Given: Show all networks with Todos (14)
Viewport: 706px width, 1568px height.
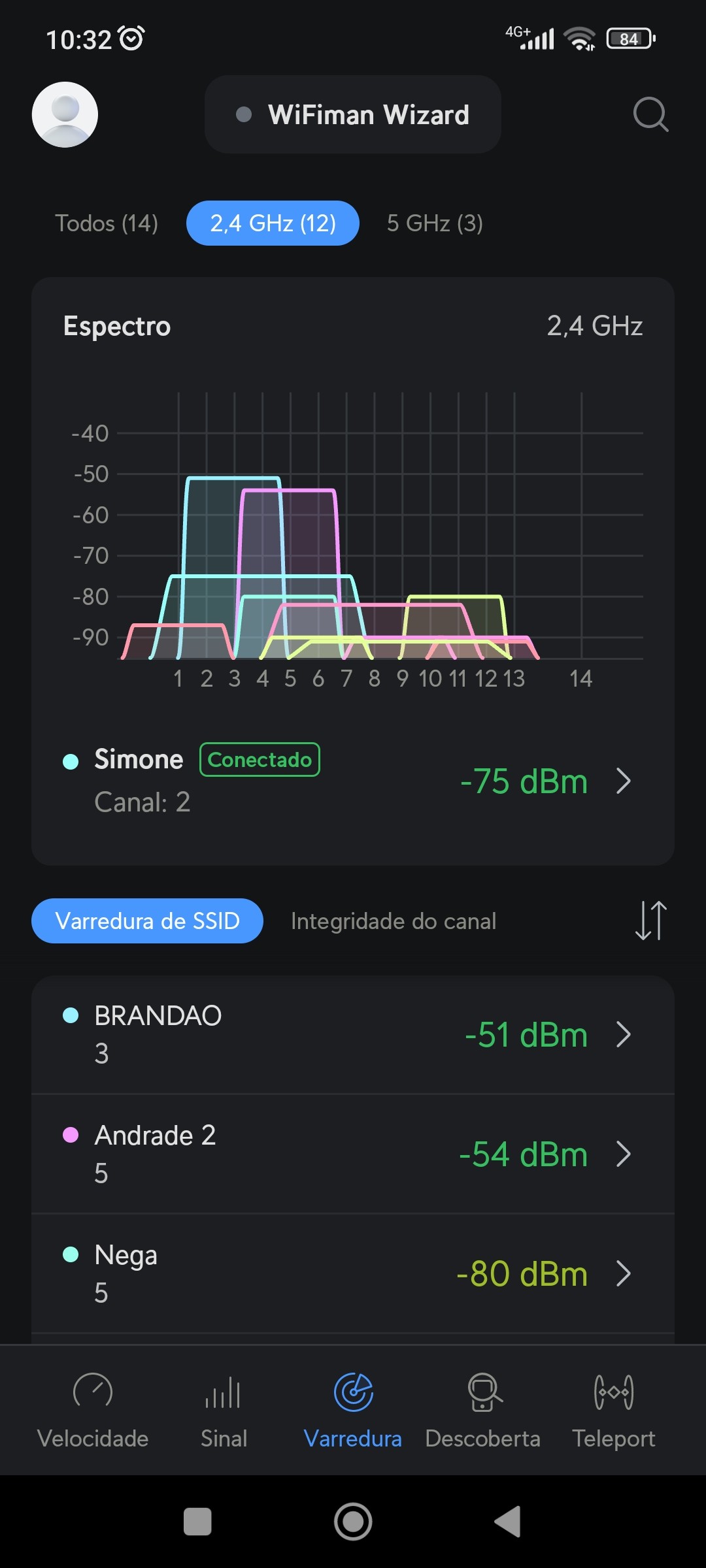Looking at the screenshot, I should click(x=107, y=223).
